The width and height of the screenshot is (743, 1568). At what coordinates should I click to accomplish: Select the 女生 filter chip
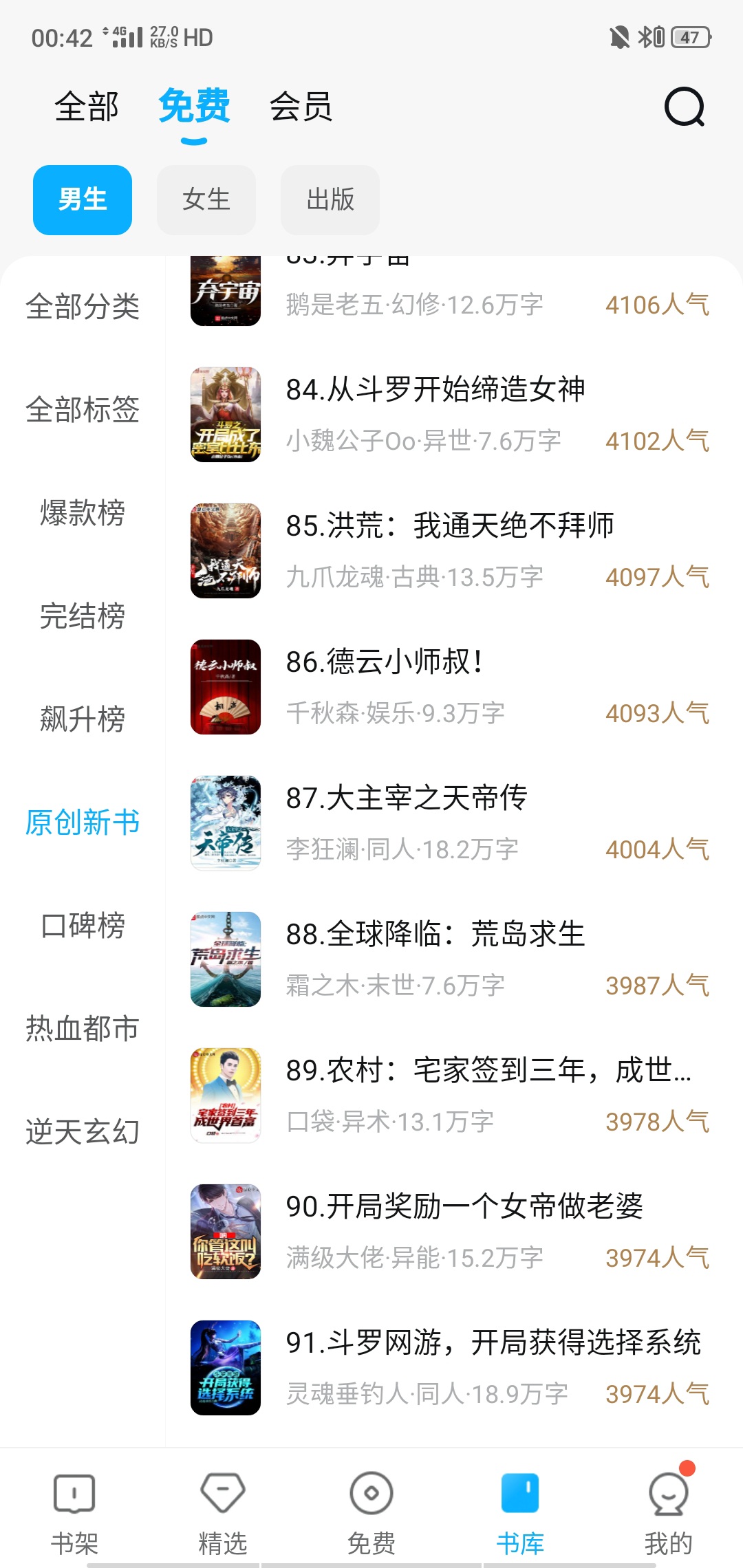206,200
